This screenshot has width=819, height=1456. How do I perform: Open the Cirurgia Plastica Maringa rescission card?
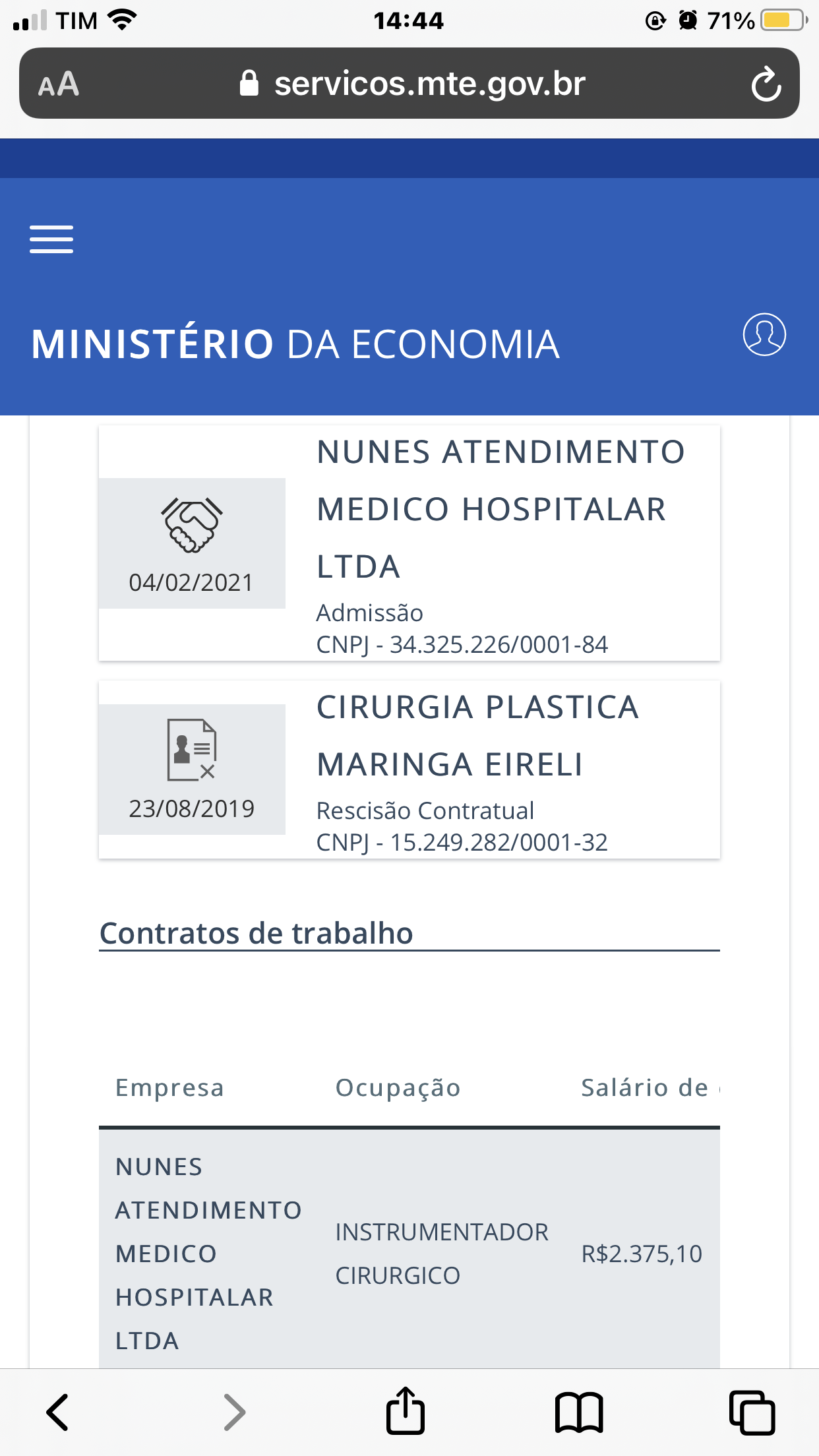[x=409, y=770]
